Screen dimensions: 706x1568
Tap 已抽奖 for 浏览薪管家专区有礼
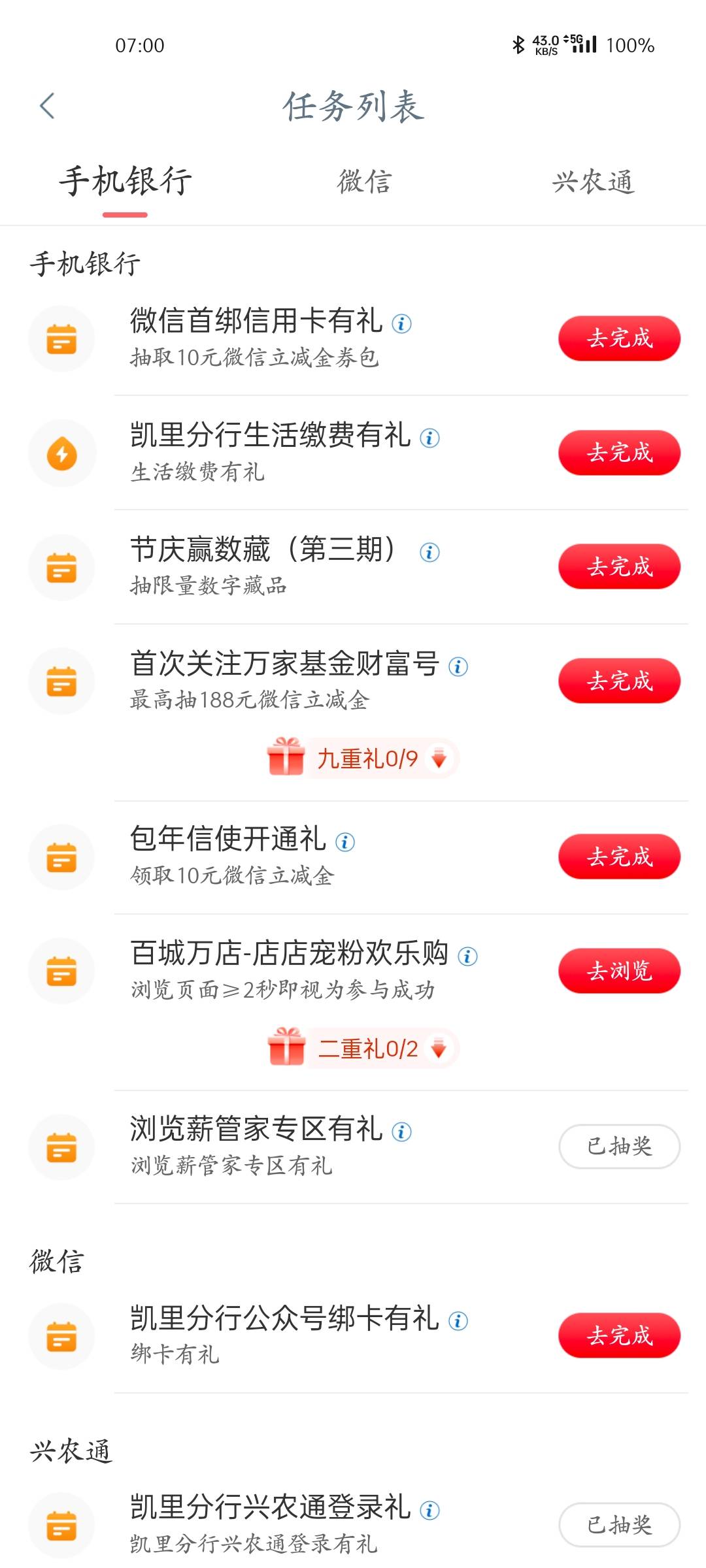click(x=619, y=1146)
